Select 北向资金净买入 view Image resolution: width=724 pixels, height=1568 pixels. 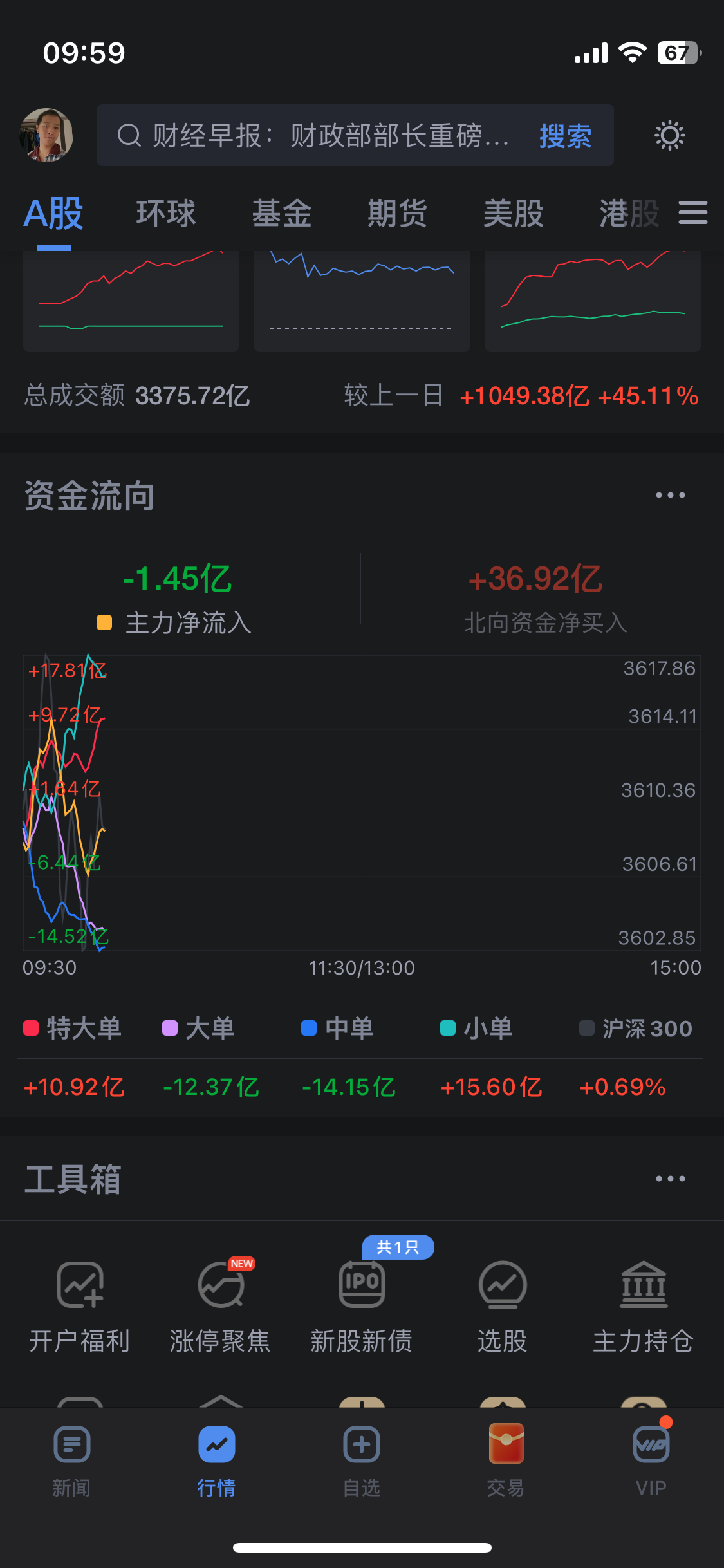tap(544, 597)
